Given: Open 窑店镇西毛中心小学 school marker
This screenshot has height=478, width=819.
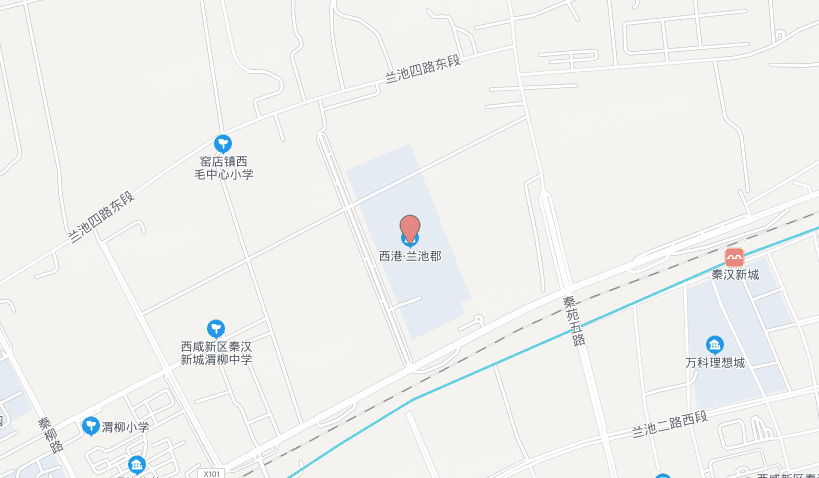Looking at the screenshot, I should click(x=223, y=143).
